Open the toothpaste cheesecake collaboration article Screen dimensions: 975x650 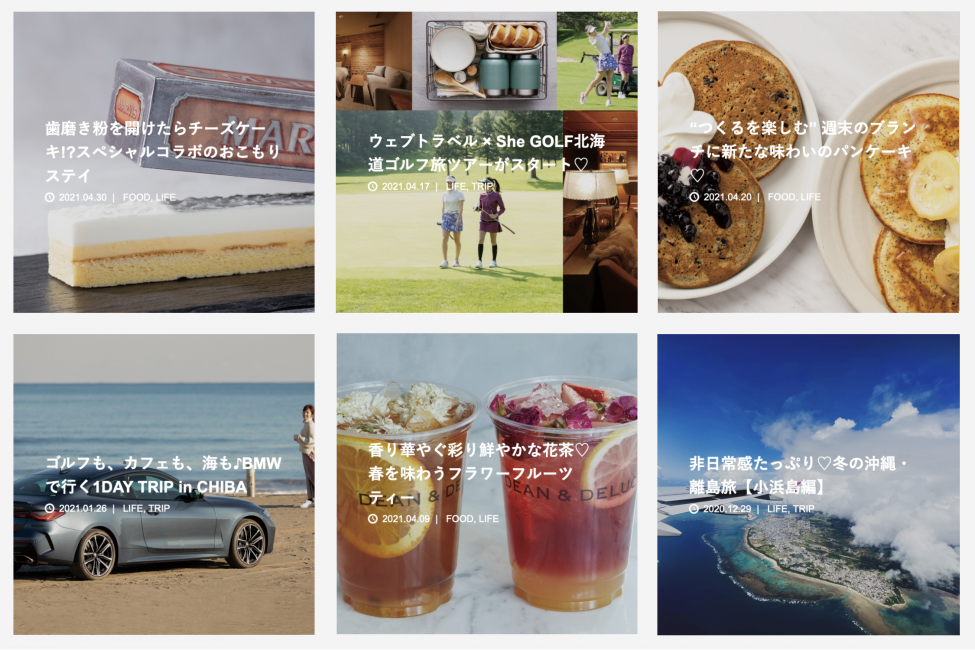(163, 151)
